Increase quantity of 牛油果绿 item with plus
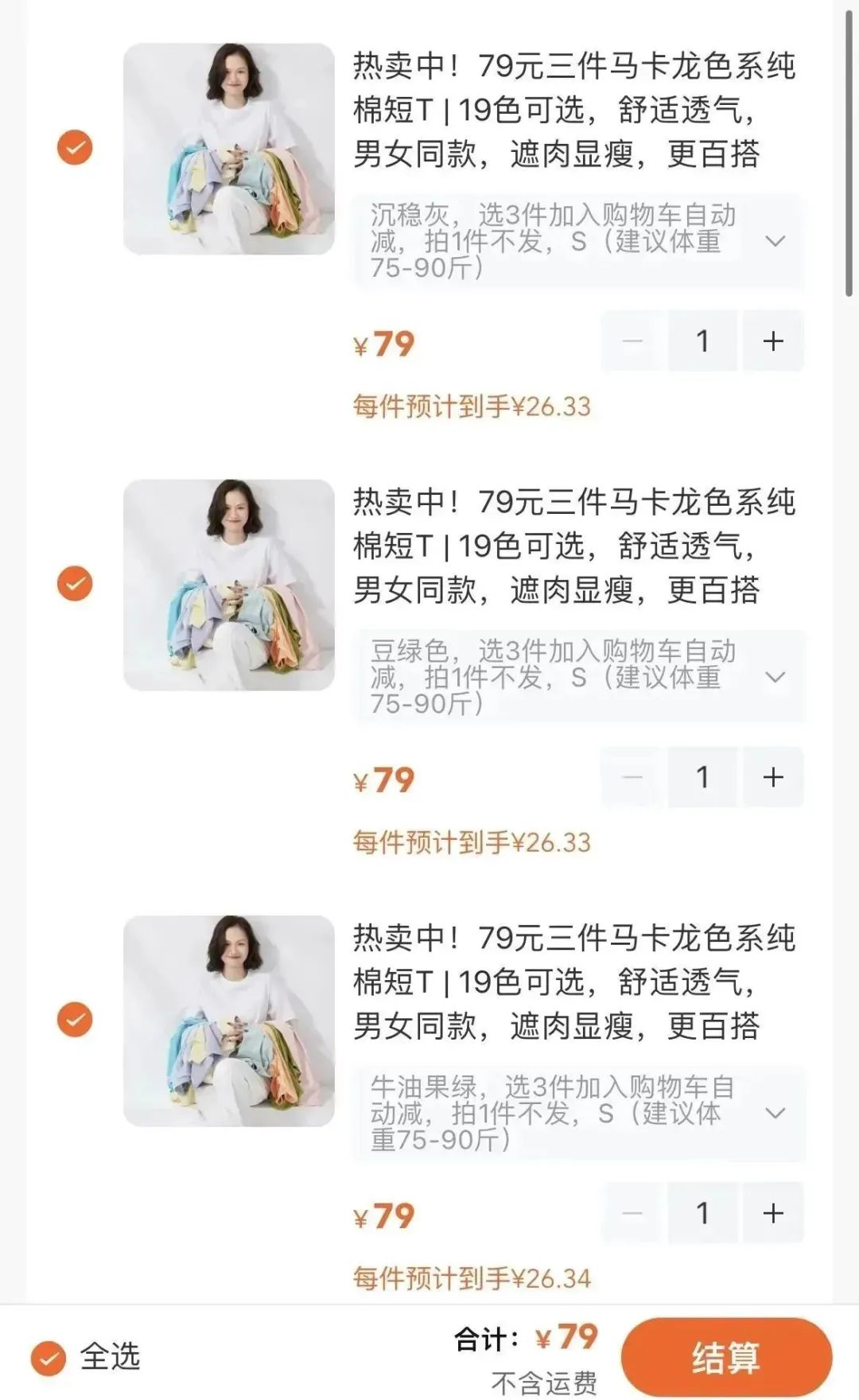Image resolution: width=859 pixels, height=1400 pixels. (773, 1213)
